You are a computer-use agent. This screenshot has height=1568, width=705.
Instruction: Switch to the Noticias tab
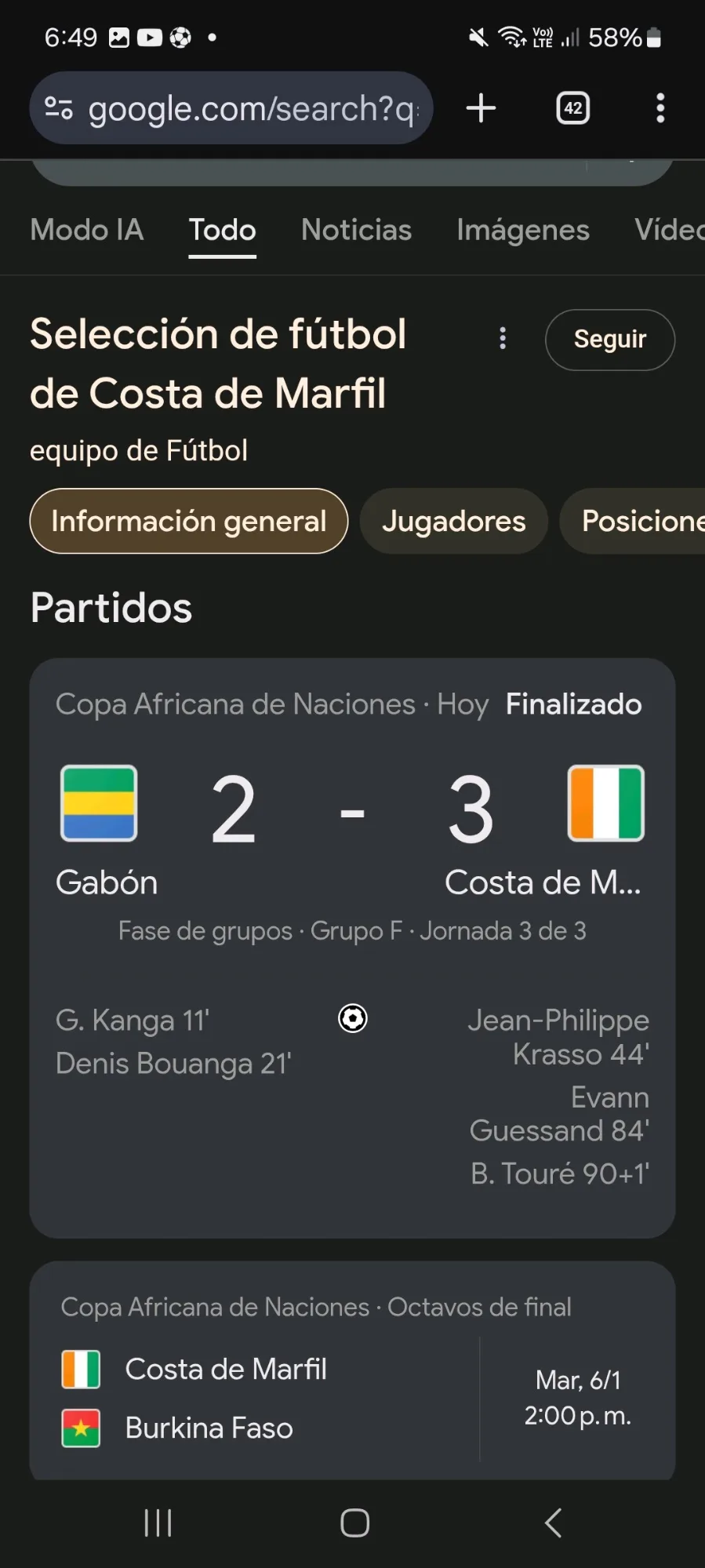point(356,230)
